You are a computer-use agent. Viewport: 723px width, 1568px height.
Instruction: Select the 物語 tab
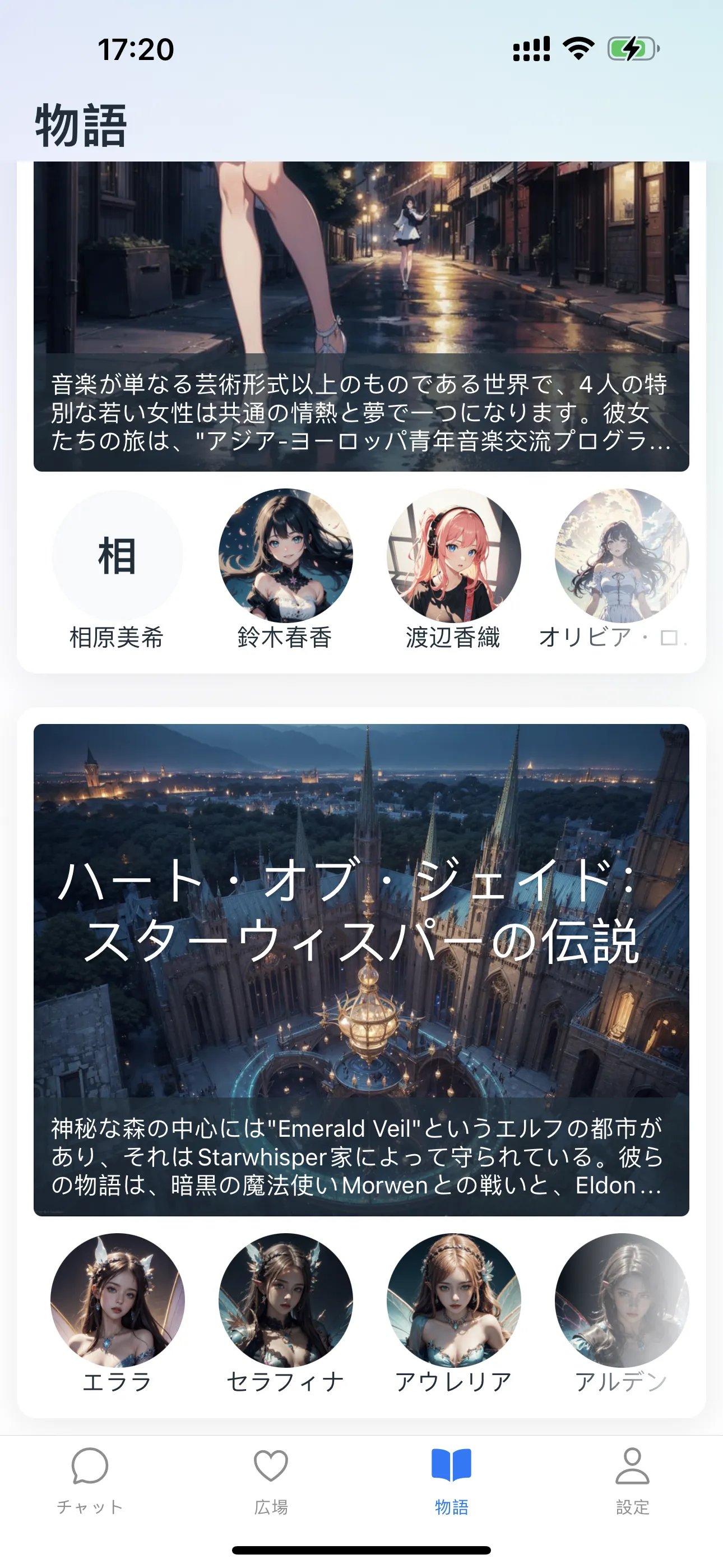[452, 1479]
